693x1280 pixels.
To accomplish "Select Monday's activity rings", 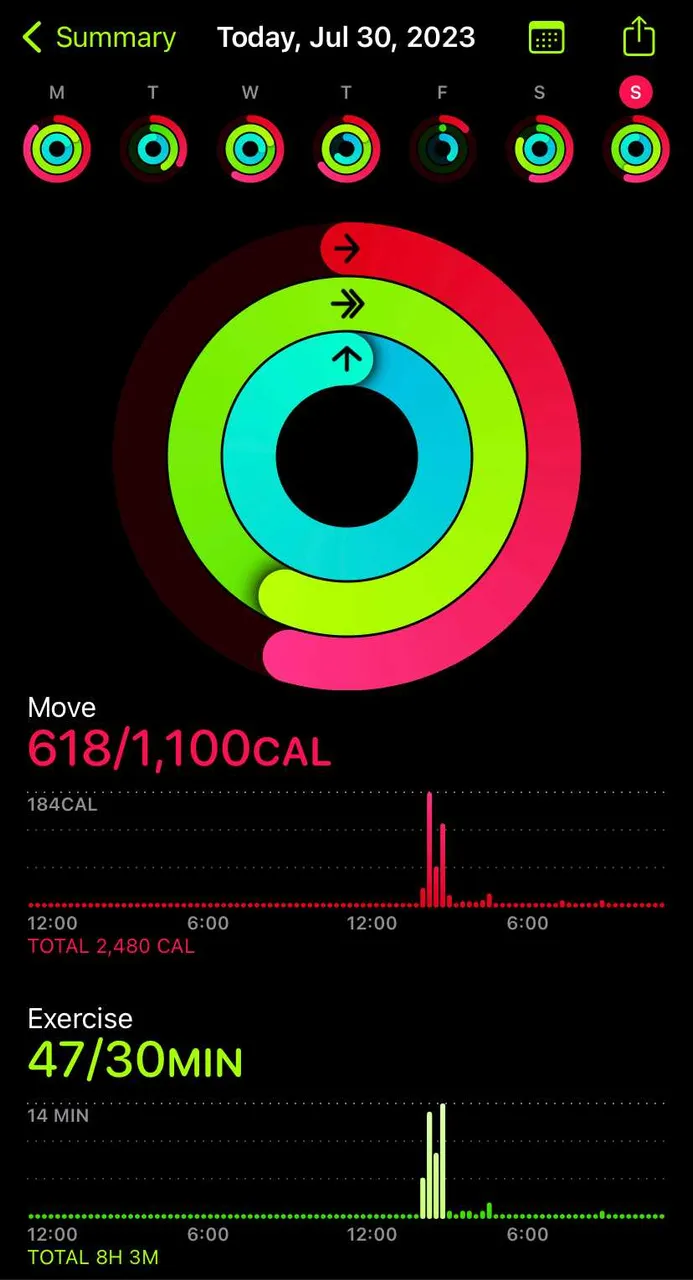I will (x=57, y=149).
